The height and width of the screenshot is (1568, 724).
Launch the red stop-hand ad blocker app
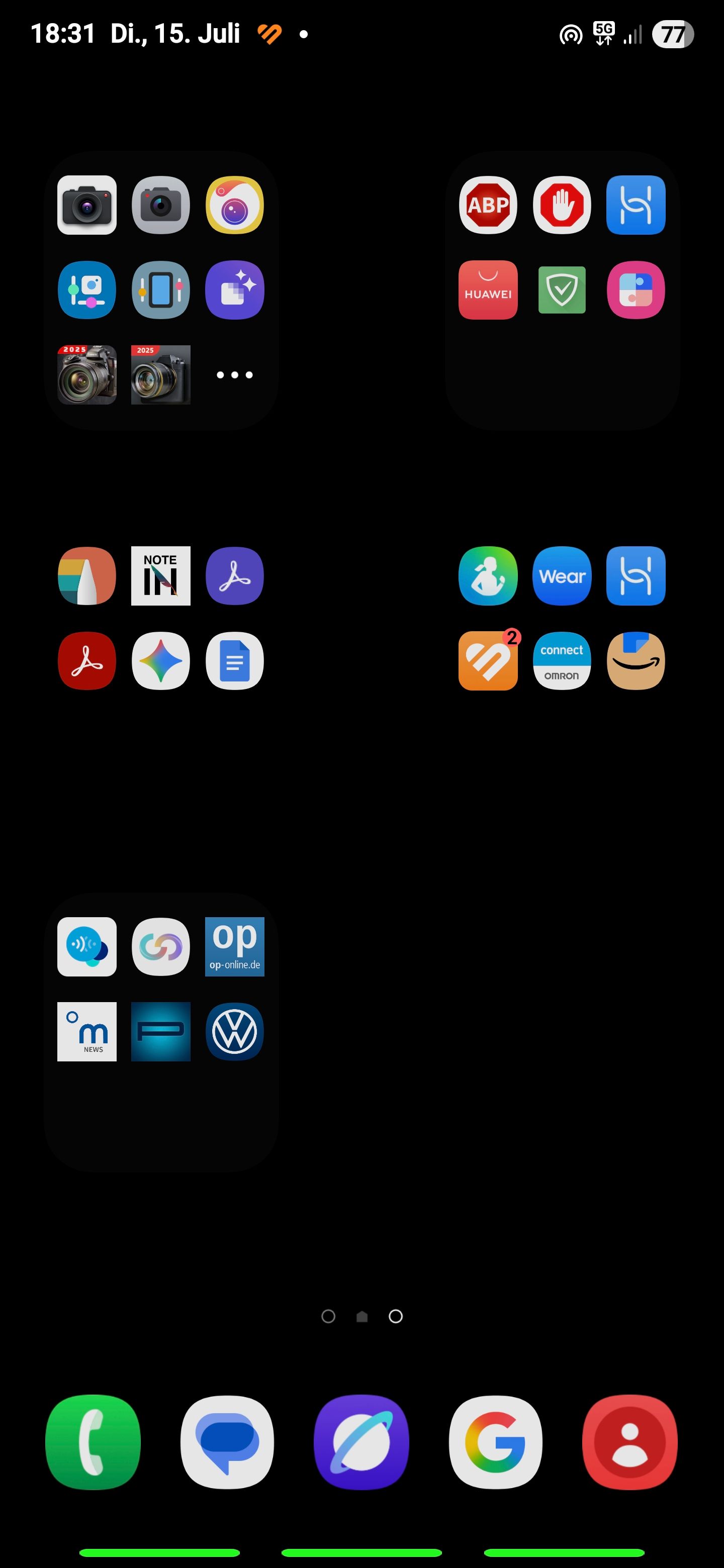[562, 205]
